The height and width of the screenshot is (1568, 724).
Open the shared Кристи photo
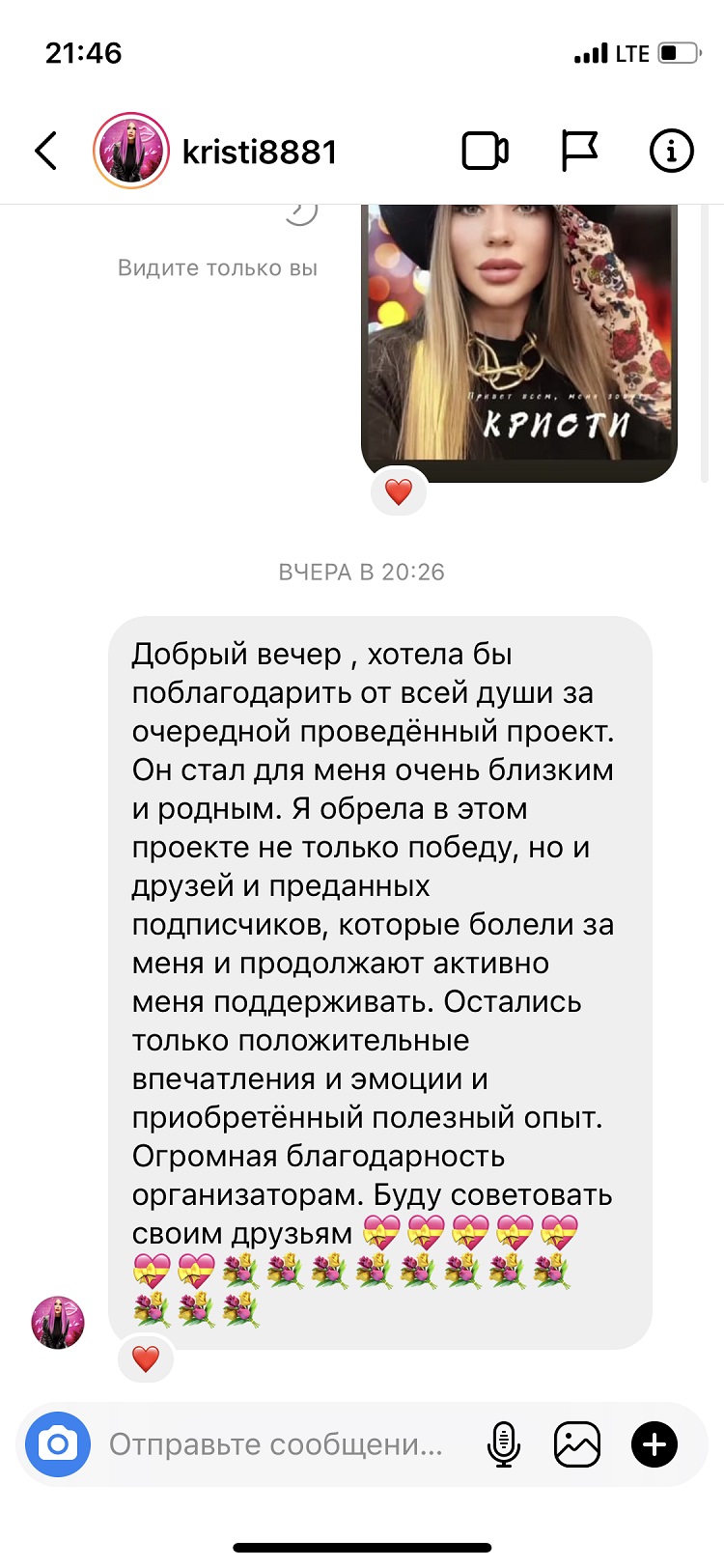tap(519, 343)
